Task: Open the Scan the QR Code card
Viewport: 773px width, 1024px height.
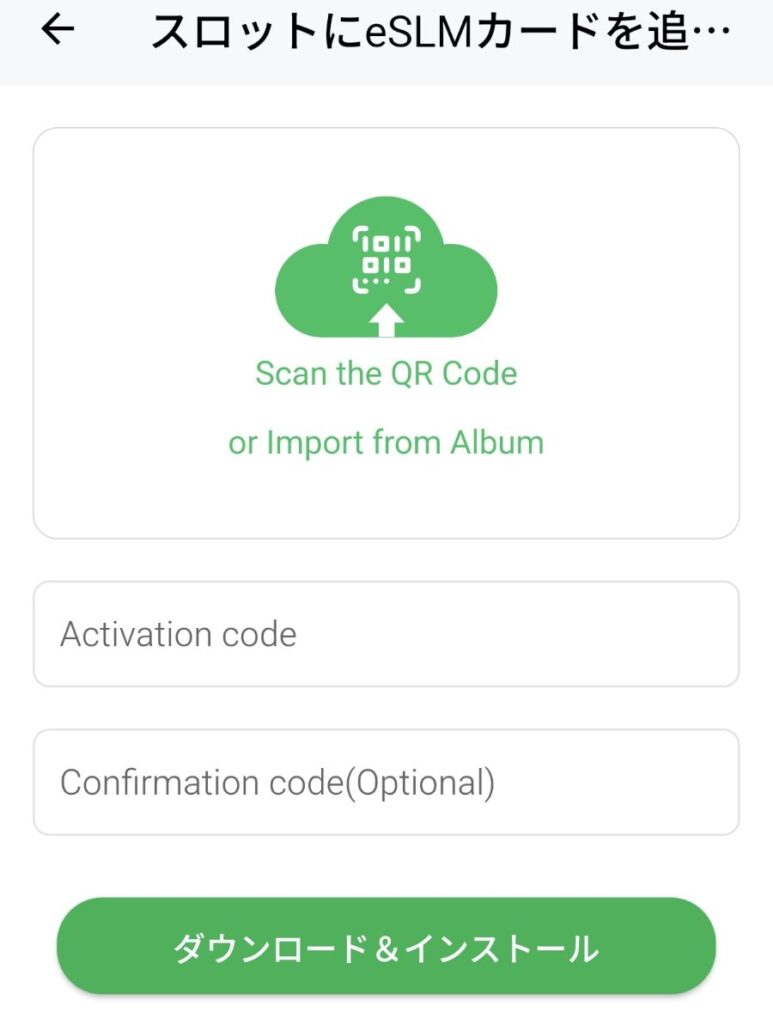Action: pos(386,333)
